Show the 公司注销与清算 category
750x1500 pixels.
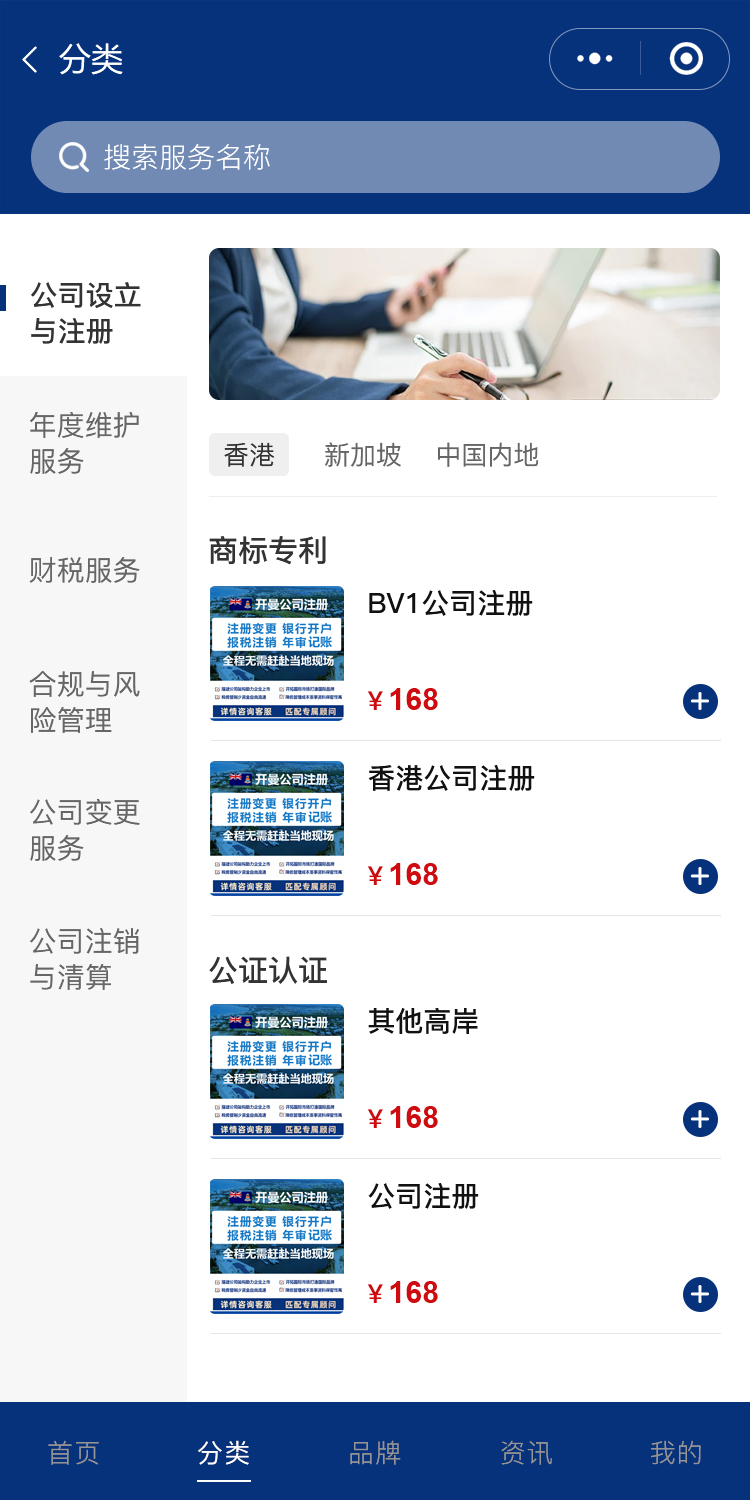pos(85,958)
